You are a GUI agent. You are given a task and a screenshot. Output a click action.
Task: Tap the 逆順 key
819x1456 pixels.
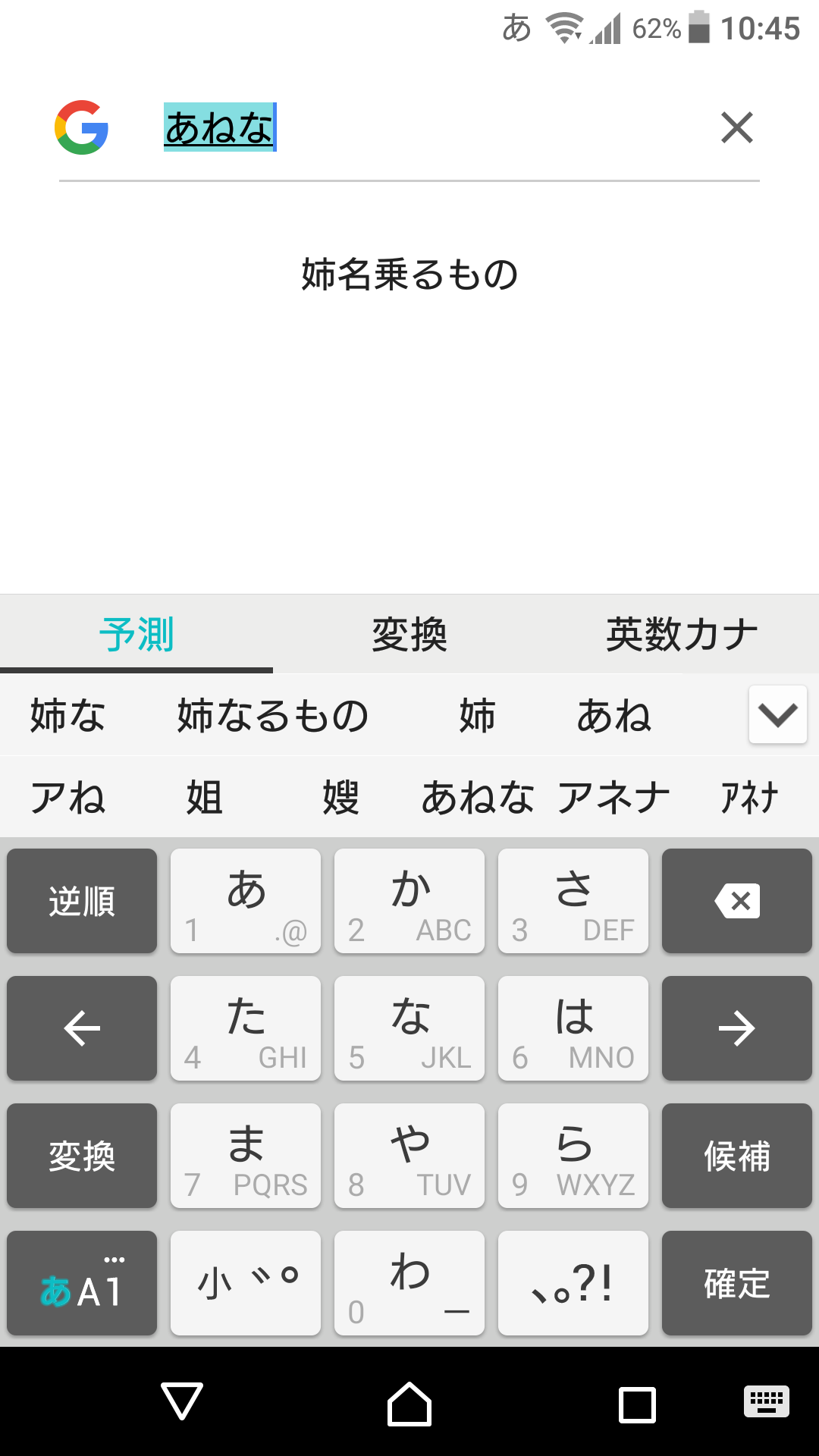click(x=82, y=901)
